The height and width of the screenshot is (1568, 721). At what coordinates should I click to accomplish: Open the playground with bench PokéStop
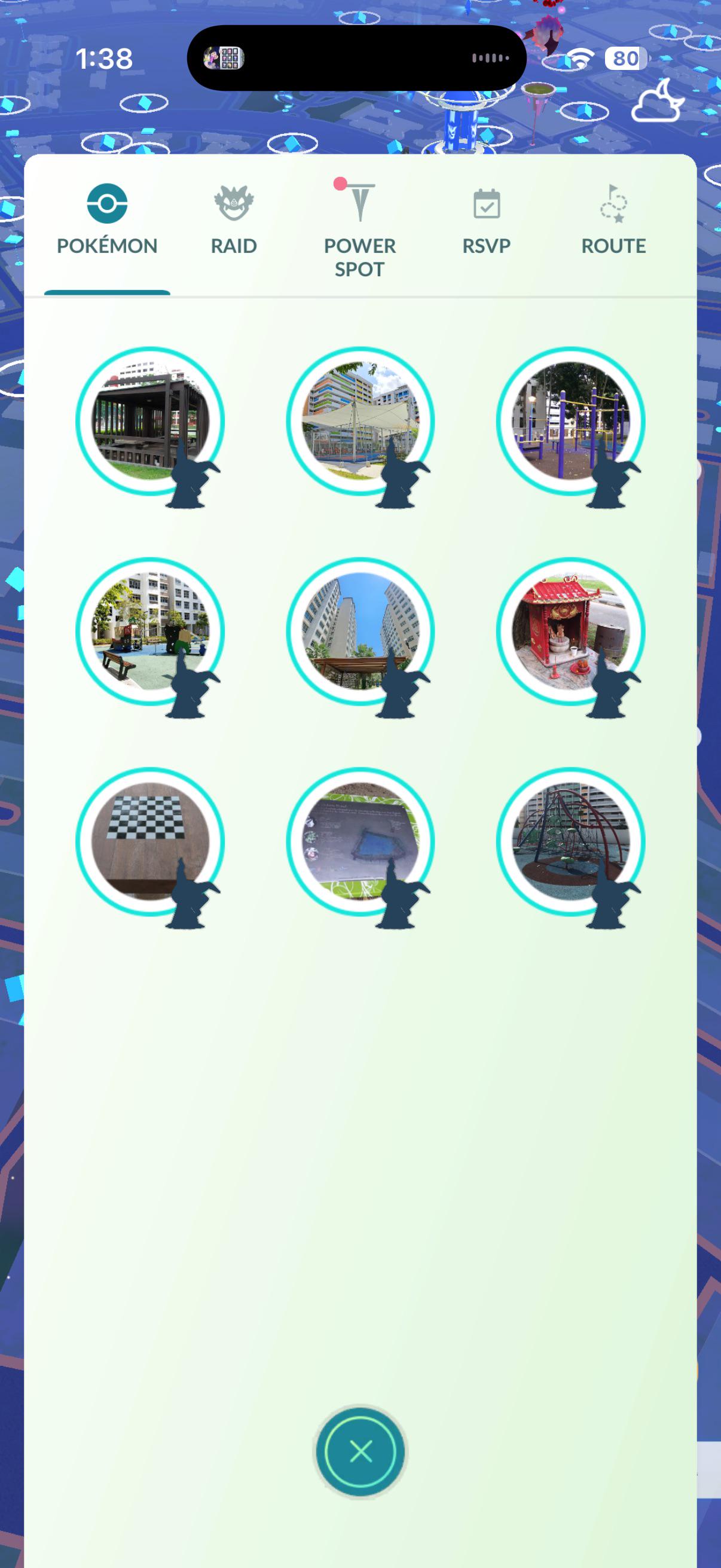[x=149, y=632]
